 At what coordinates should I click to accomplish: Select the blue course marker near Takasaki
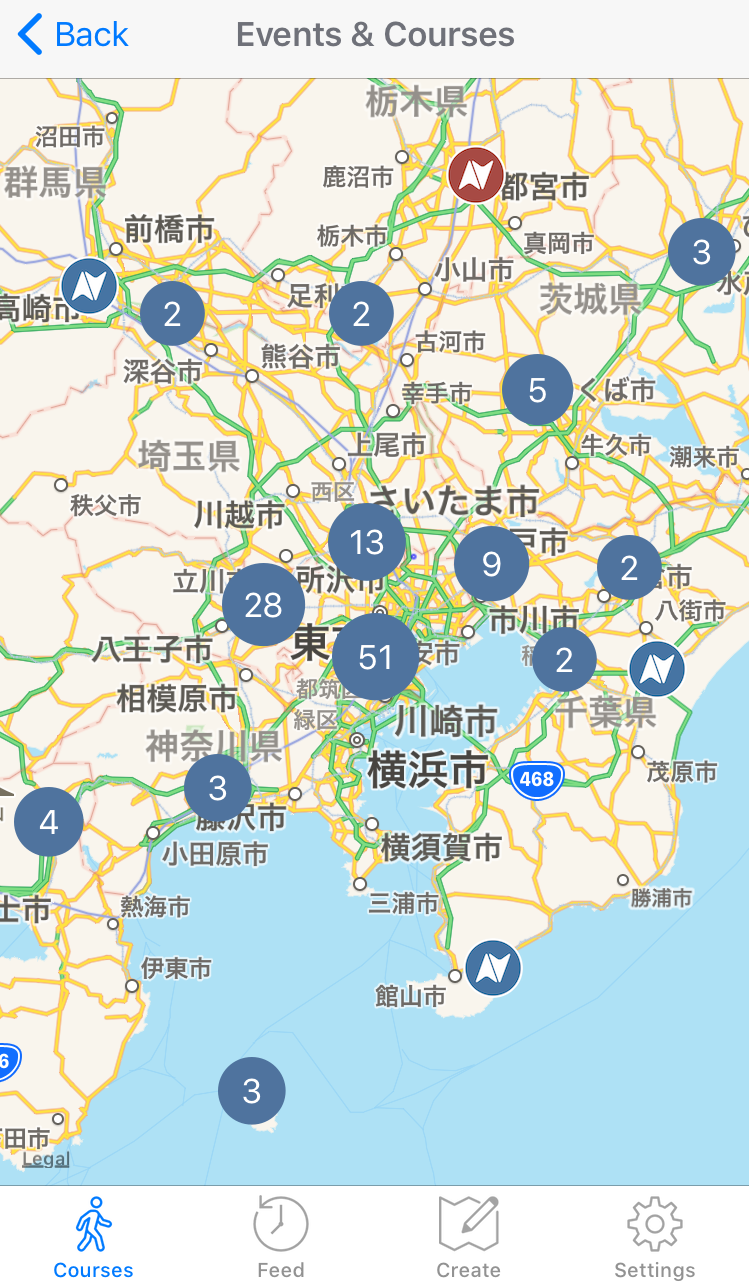pos(89,285)
